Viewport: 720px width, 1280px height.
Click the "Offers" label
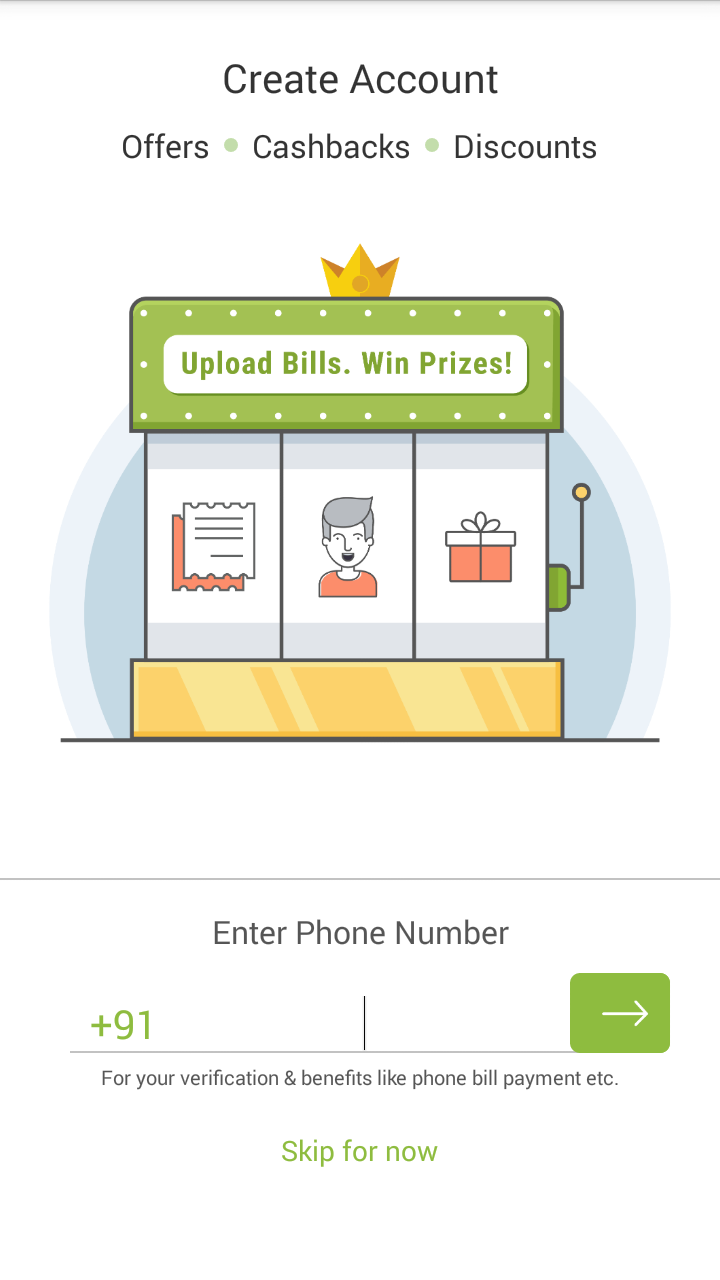coord(165,146)
